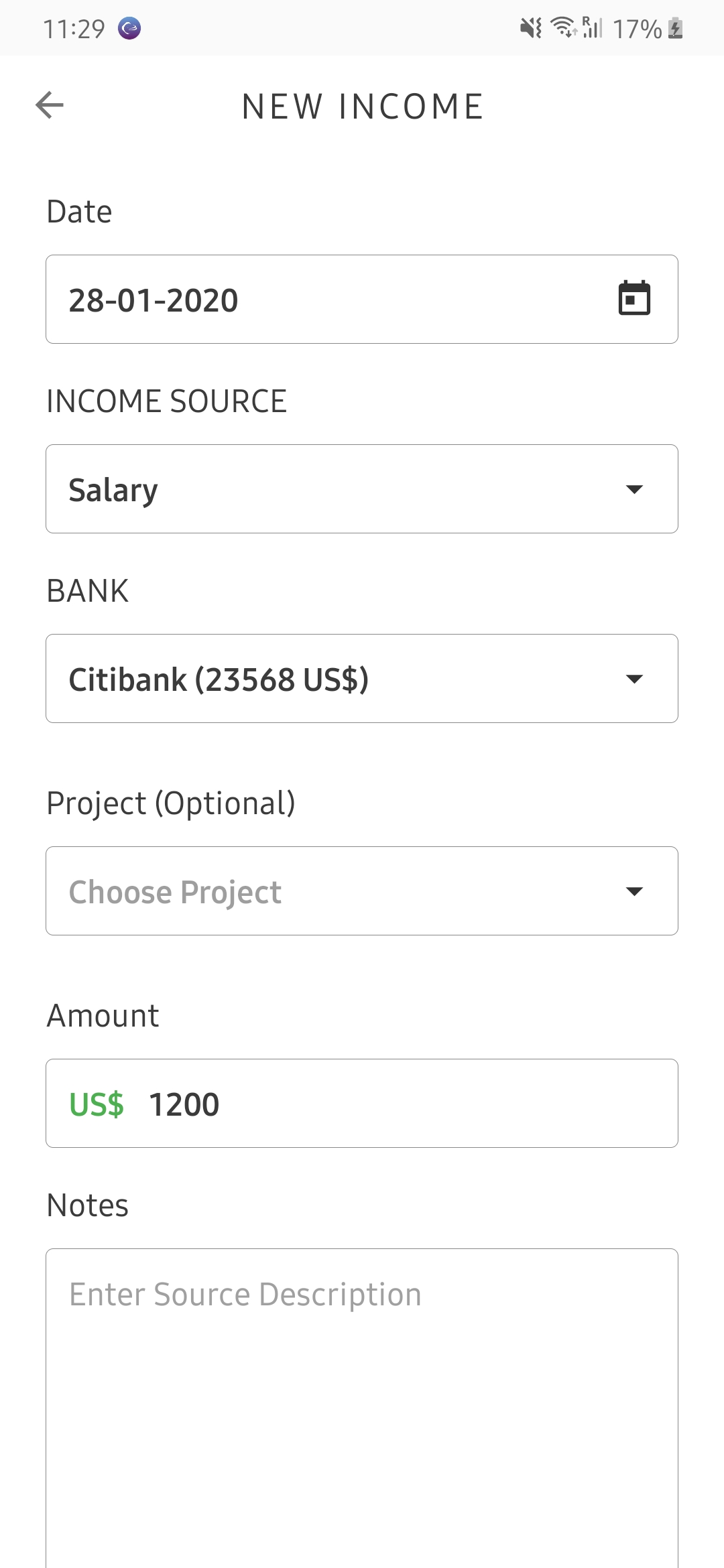Image resolution: width=724 pixels, height=1568 pixels.
Task: Select a project from Choose Project dropdown
Action: click(x=362, y=891)
